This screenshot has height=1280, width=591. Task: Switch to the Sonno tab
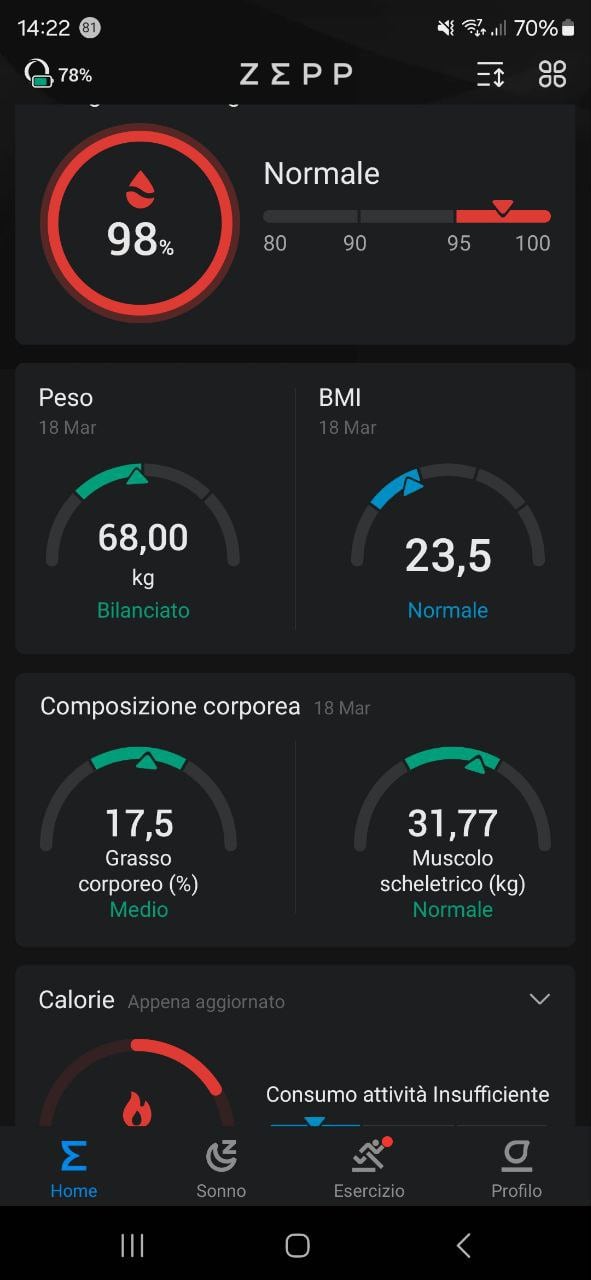[x=221, y=1169]
